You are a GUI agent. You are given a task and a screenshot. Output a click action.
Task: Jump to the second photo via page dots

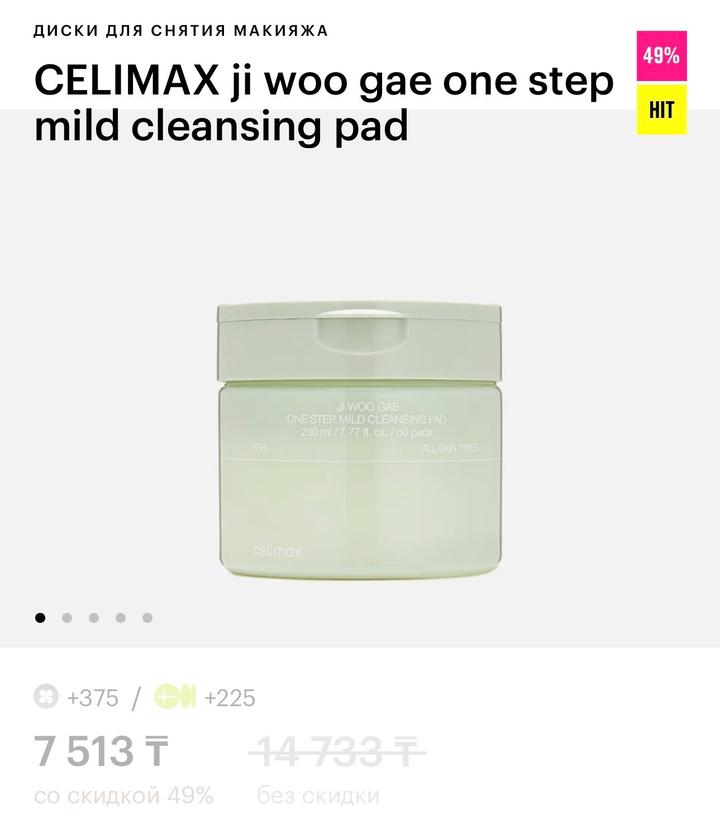(x=67, y=618)
